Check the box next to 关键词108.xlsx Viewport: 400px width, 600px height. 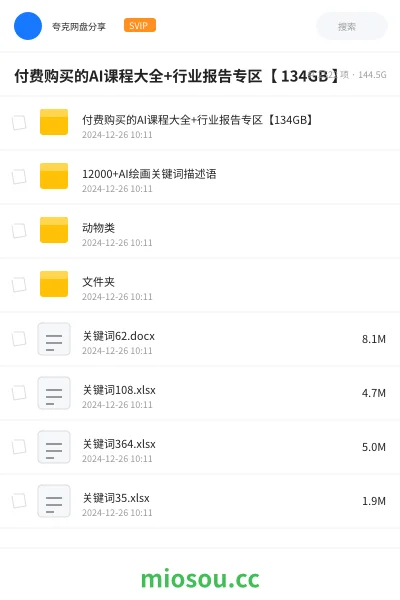pos(19,393)
